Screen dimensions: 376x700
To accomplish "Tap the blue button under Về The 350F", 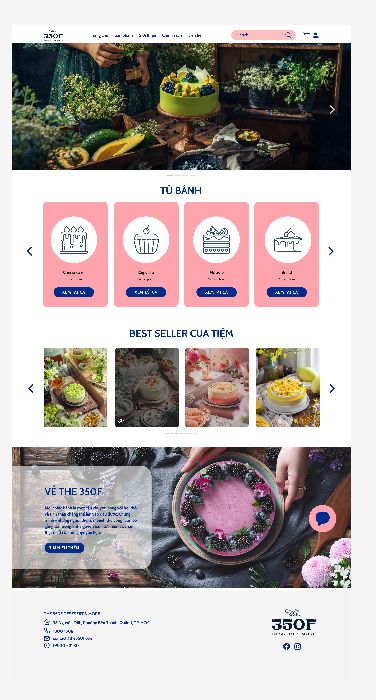I will [64, 548].
